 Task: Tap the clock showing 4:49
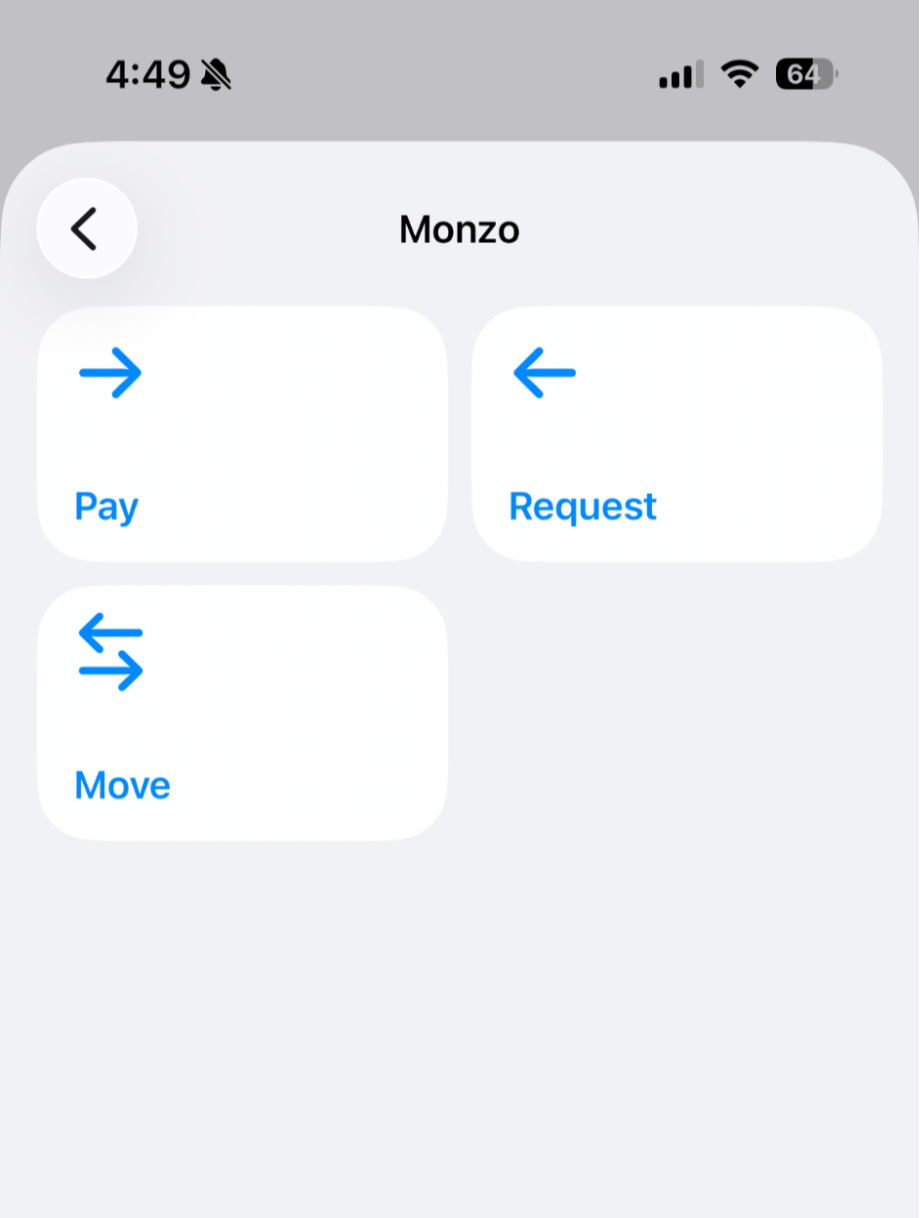tap(148, 74)
